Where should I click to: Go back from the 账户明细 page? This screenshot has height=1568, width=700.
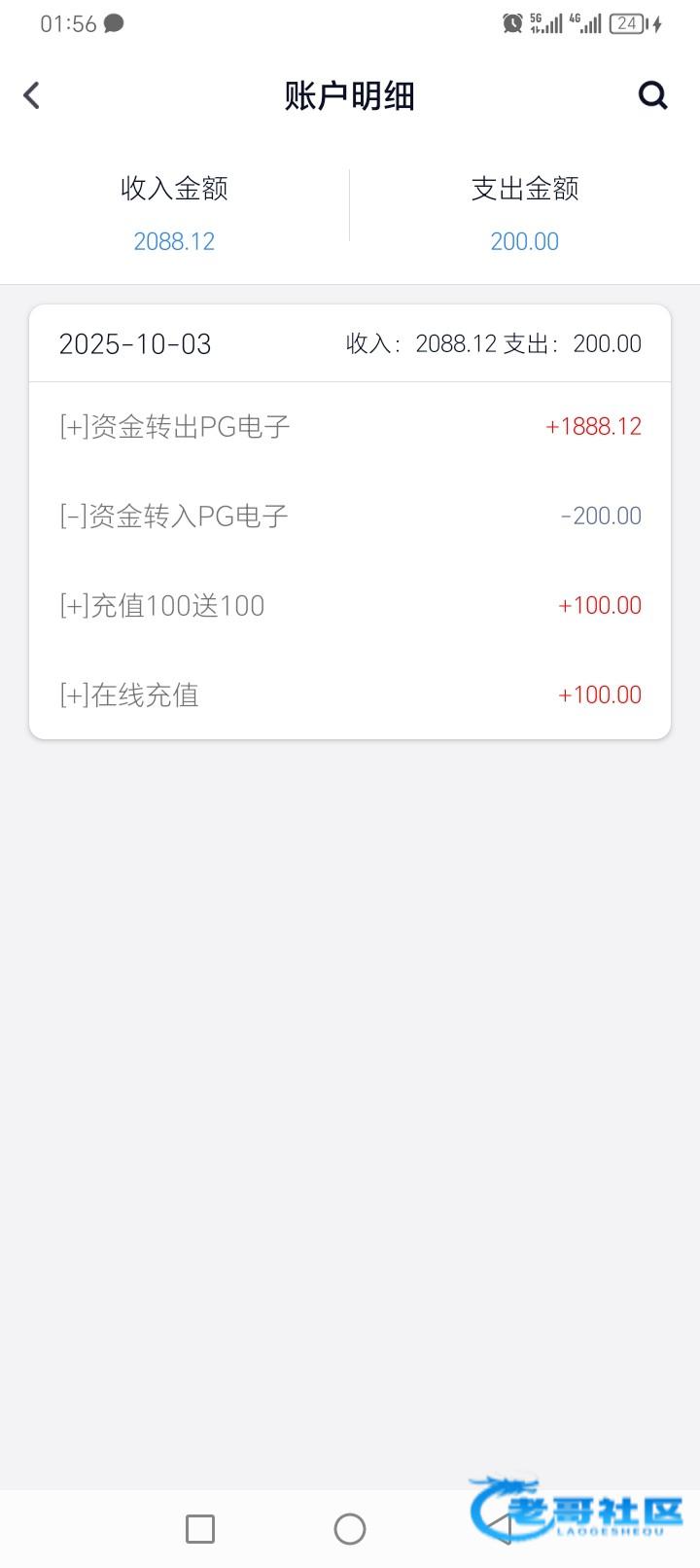(x=32, y=95)
